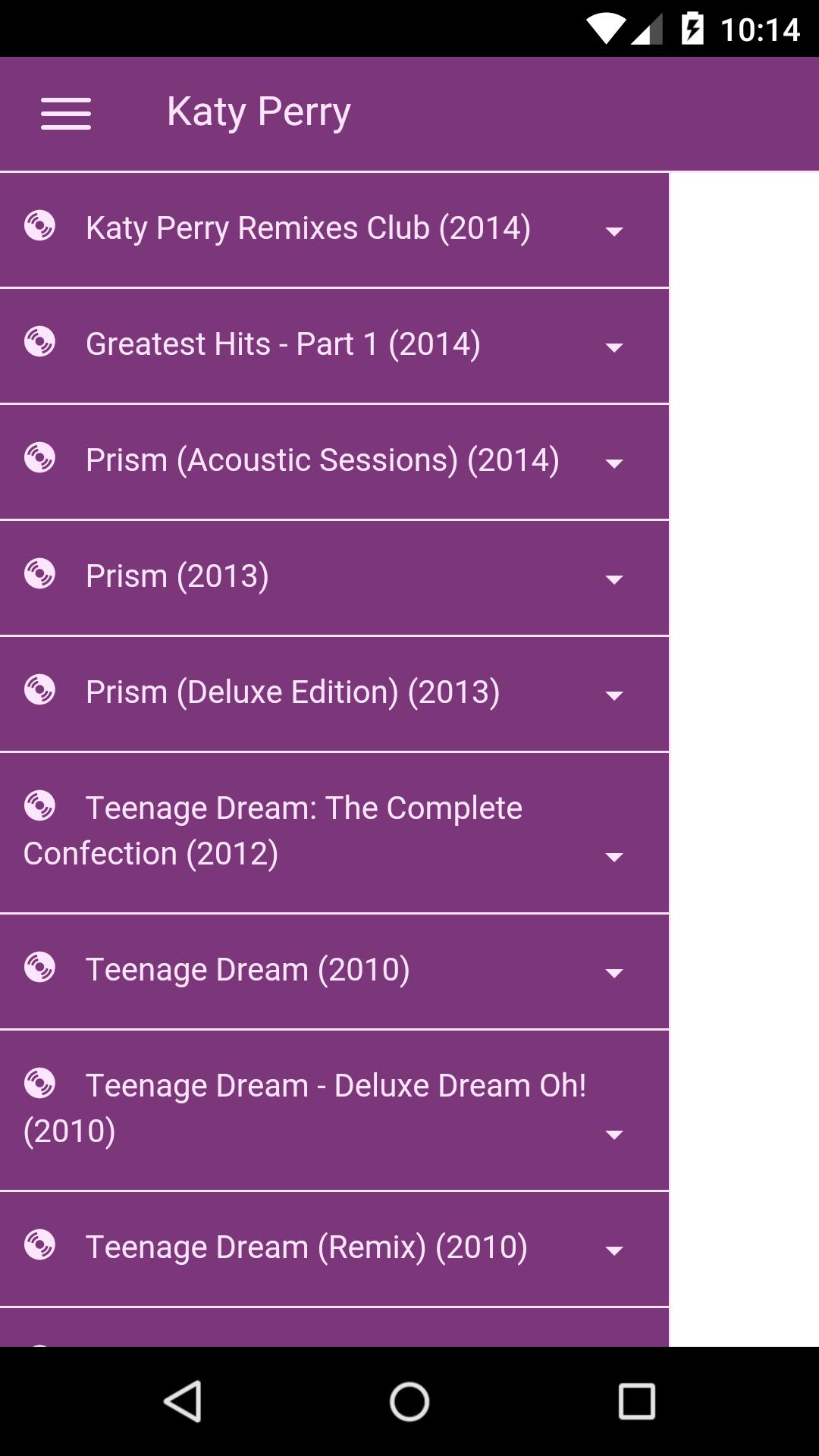The height and width of the screenshot is (1456, 819).
Task: Tap the vinyl icon beside Prism (Deluxe Edition)
Action: 40,692
